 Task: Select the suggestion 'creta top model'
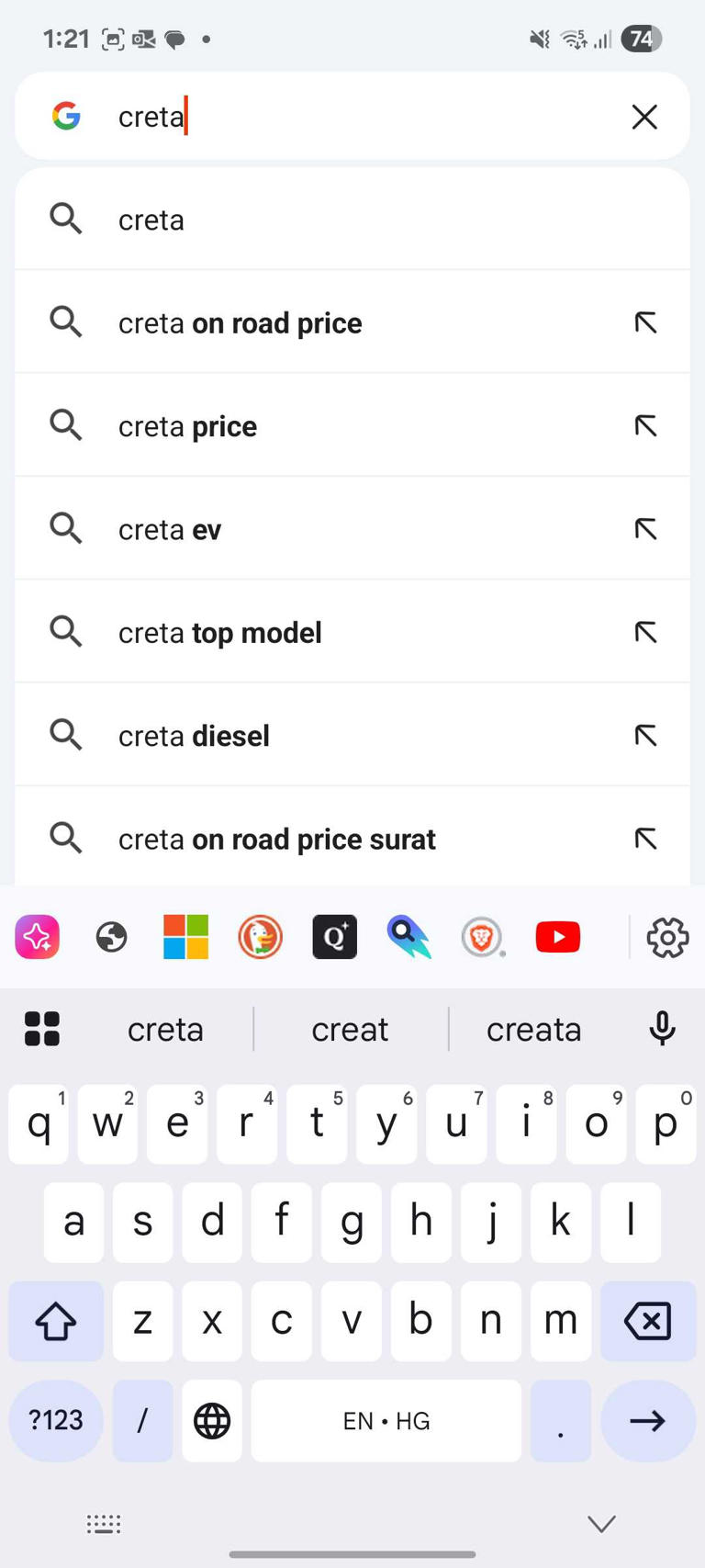click(x=219, y=632)
